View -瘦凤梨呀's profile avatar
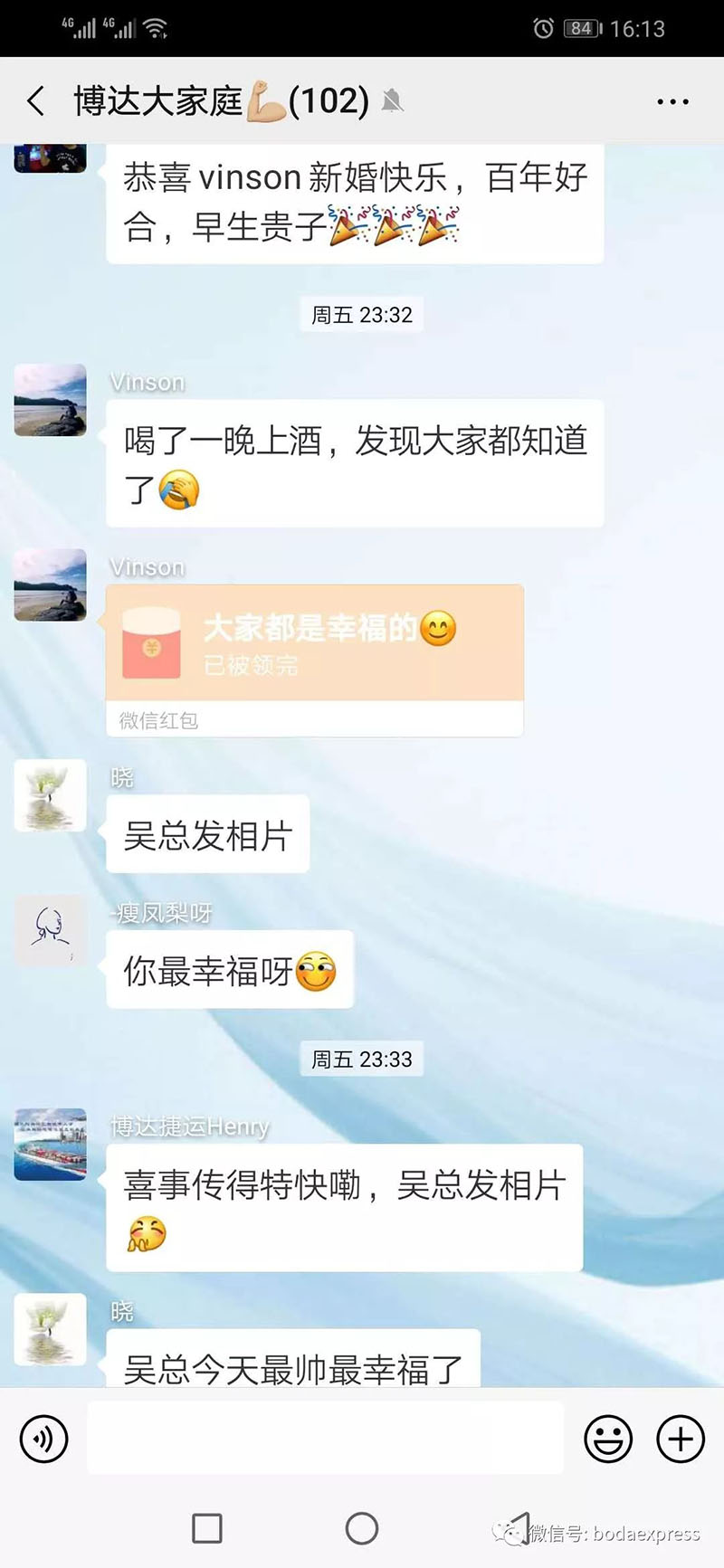The height and width of the screenshot is (1568, 724). coord(51,930)
